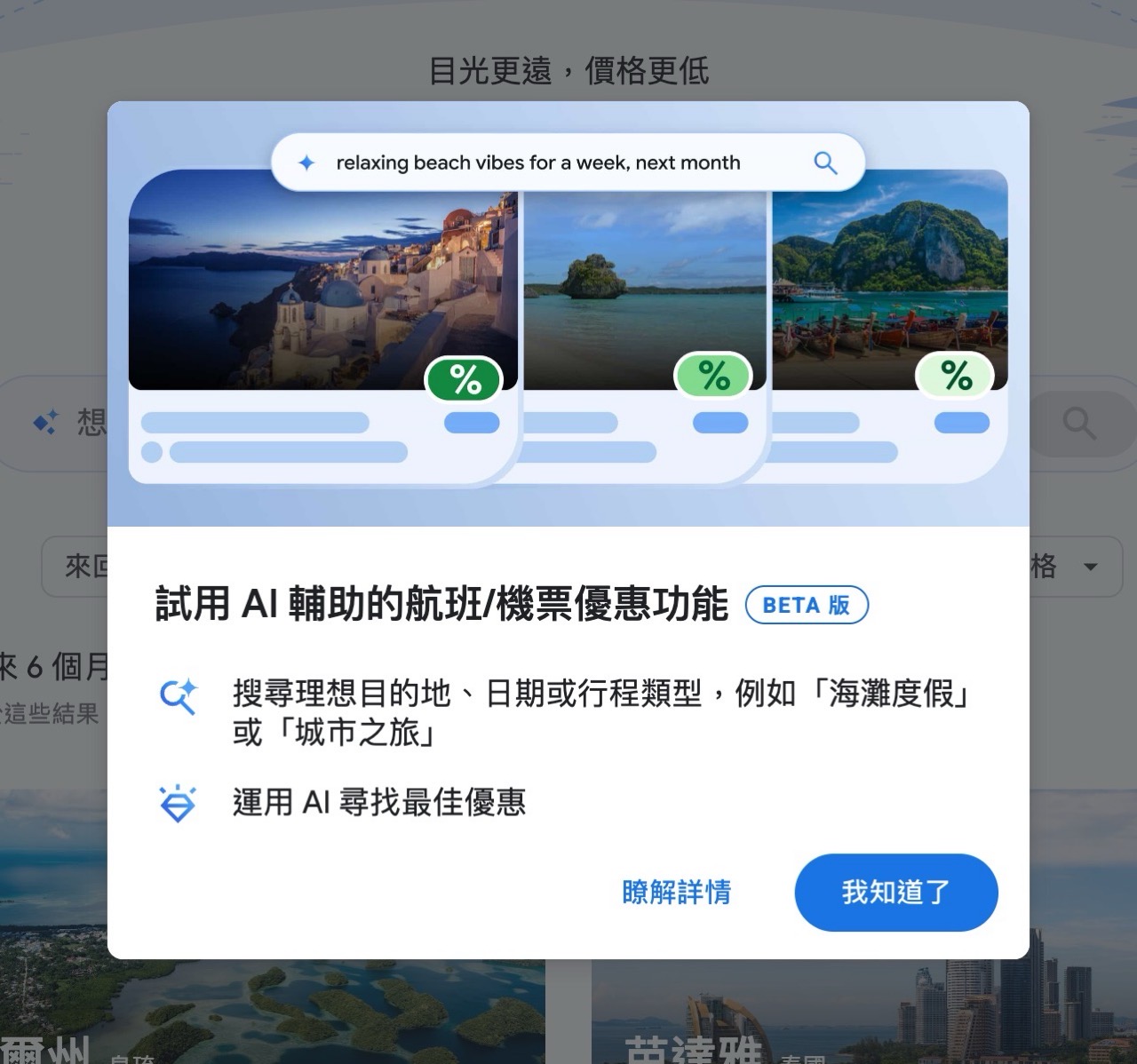Viewport: 1137px width, 1064px height.
Task: Tap the 我知道了 button
Action: (x=895, y=892)
